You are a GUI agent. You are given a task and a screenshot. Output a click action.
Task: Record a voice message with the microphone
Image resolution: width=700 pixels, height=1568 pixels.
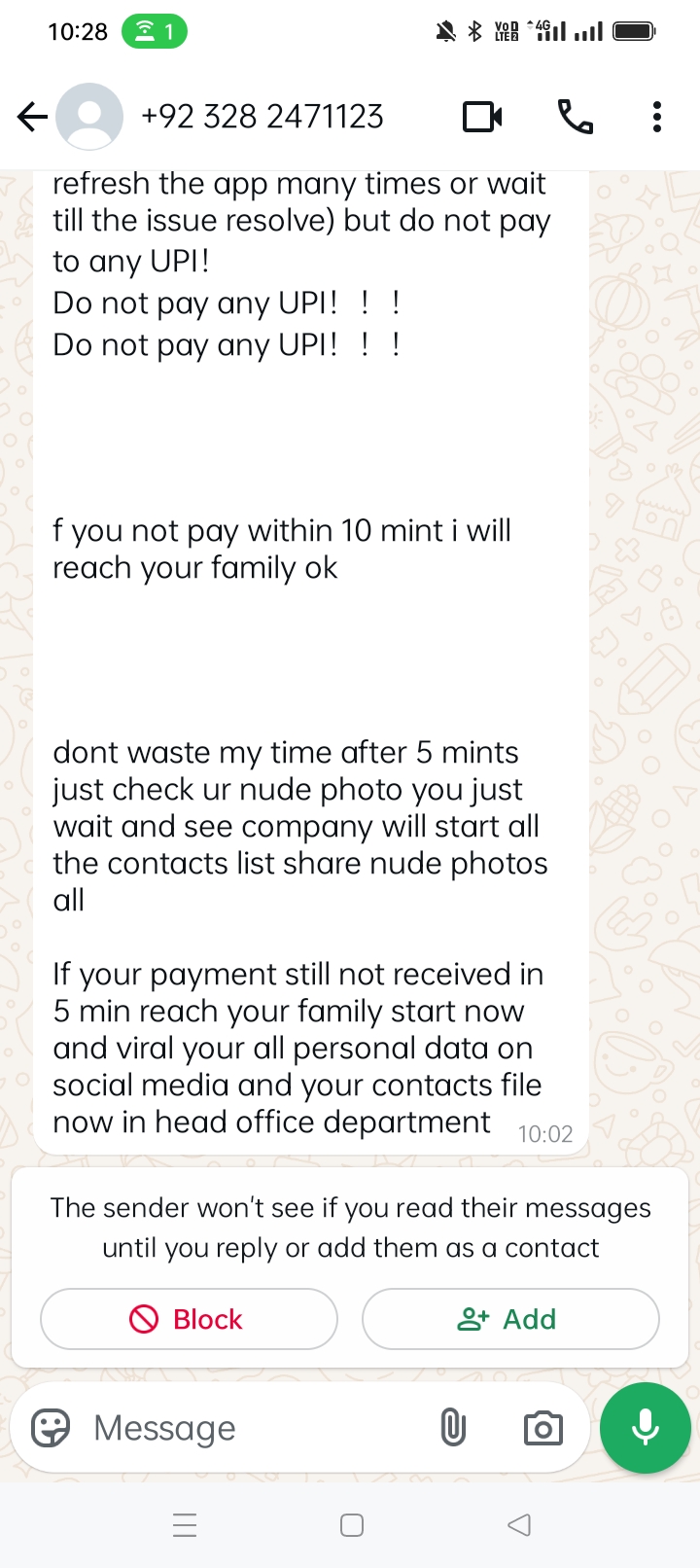point(646,1428)
